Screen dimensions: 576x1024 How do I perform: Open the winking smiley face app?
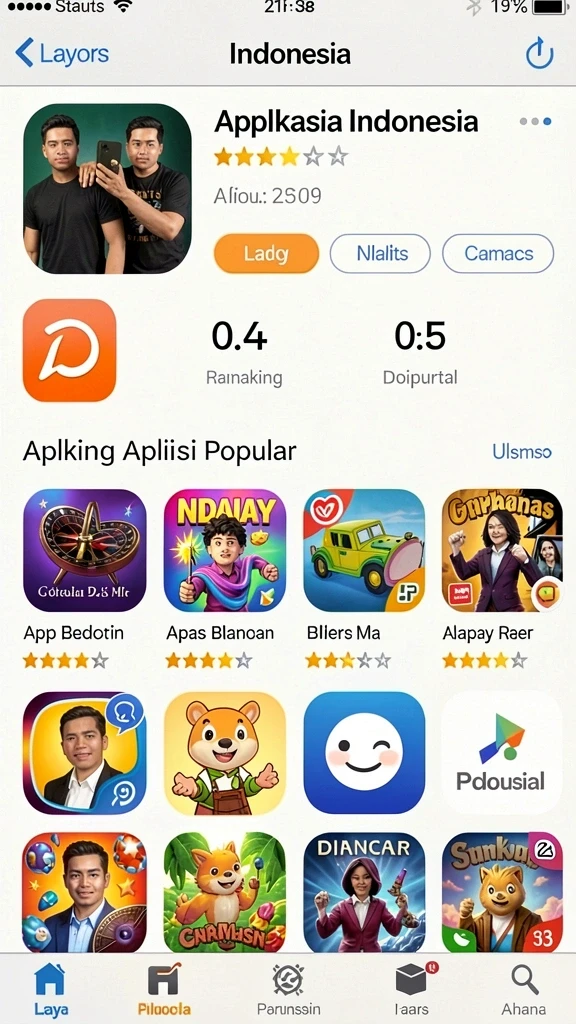point(364,753)
